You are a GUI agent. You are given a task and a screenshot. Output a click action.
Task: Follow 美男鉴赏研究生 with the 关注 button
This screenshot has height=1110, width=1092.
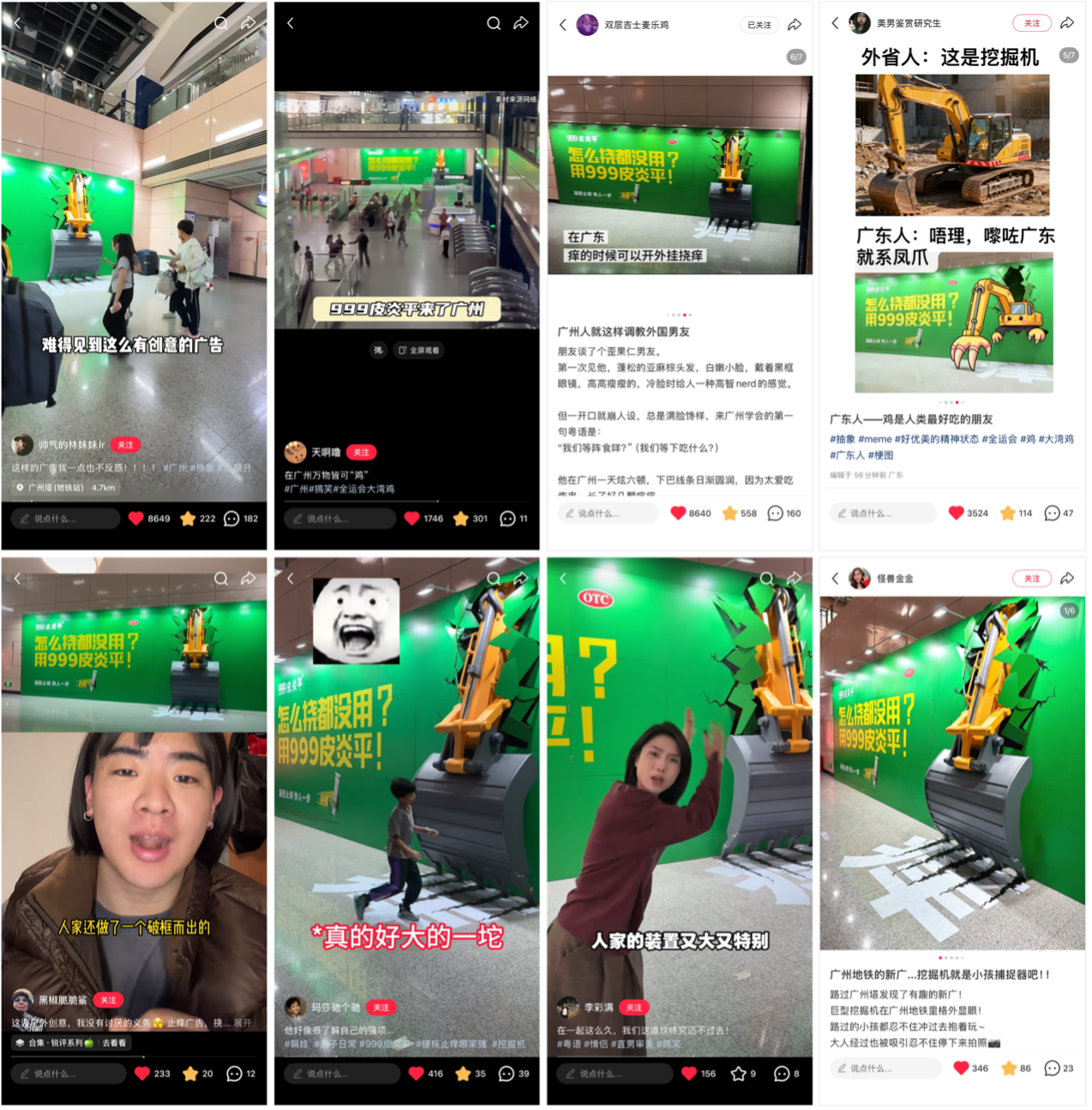pyautogui.click(x=1033, y=24)
